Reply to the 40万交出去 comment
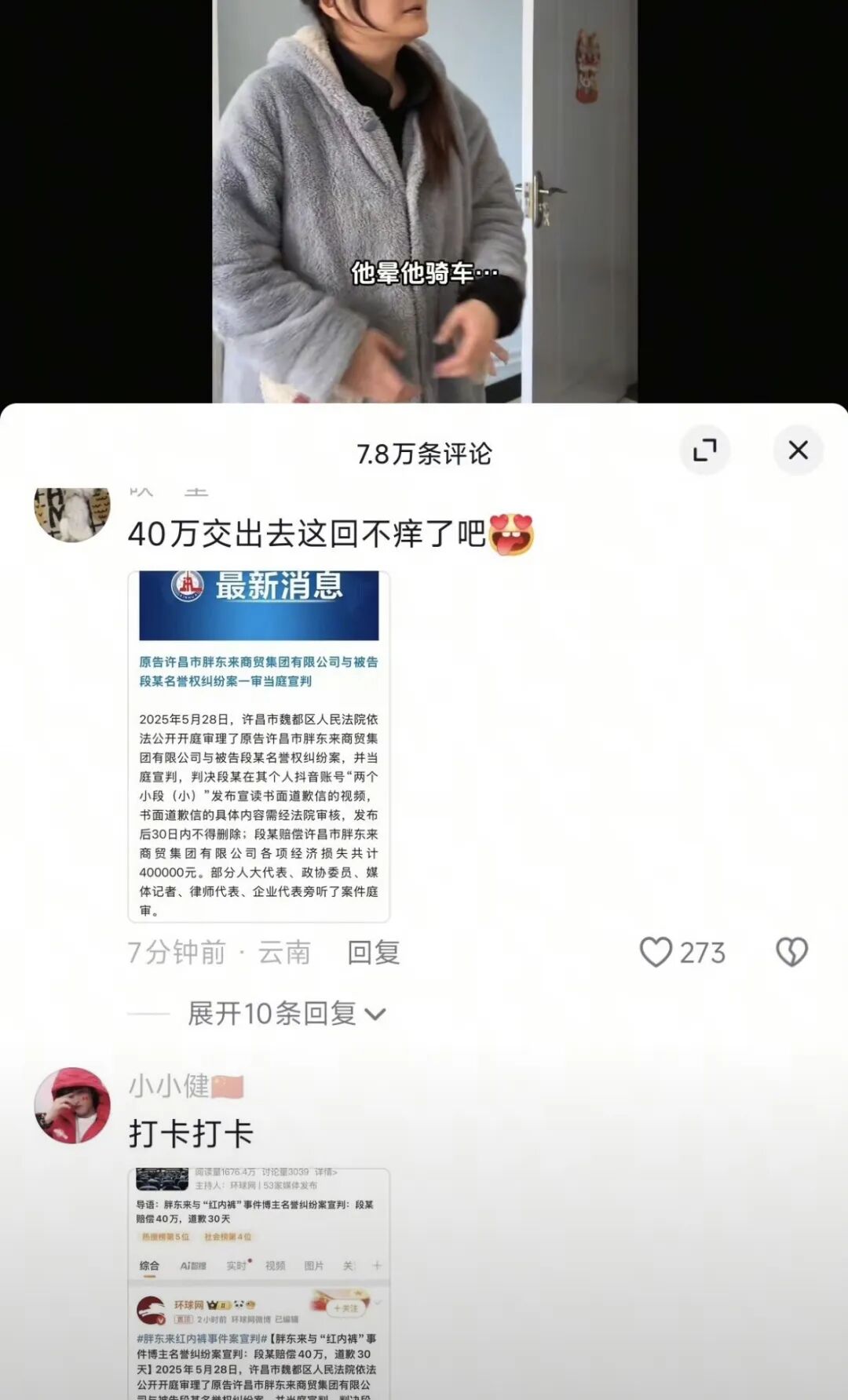848x1400 pixels. pyautogui.click(x=374, y=952)
